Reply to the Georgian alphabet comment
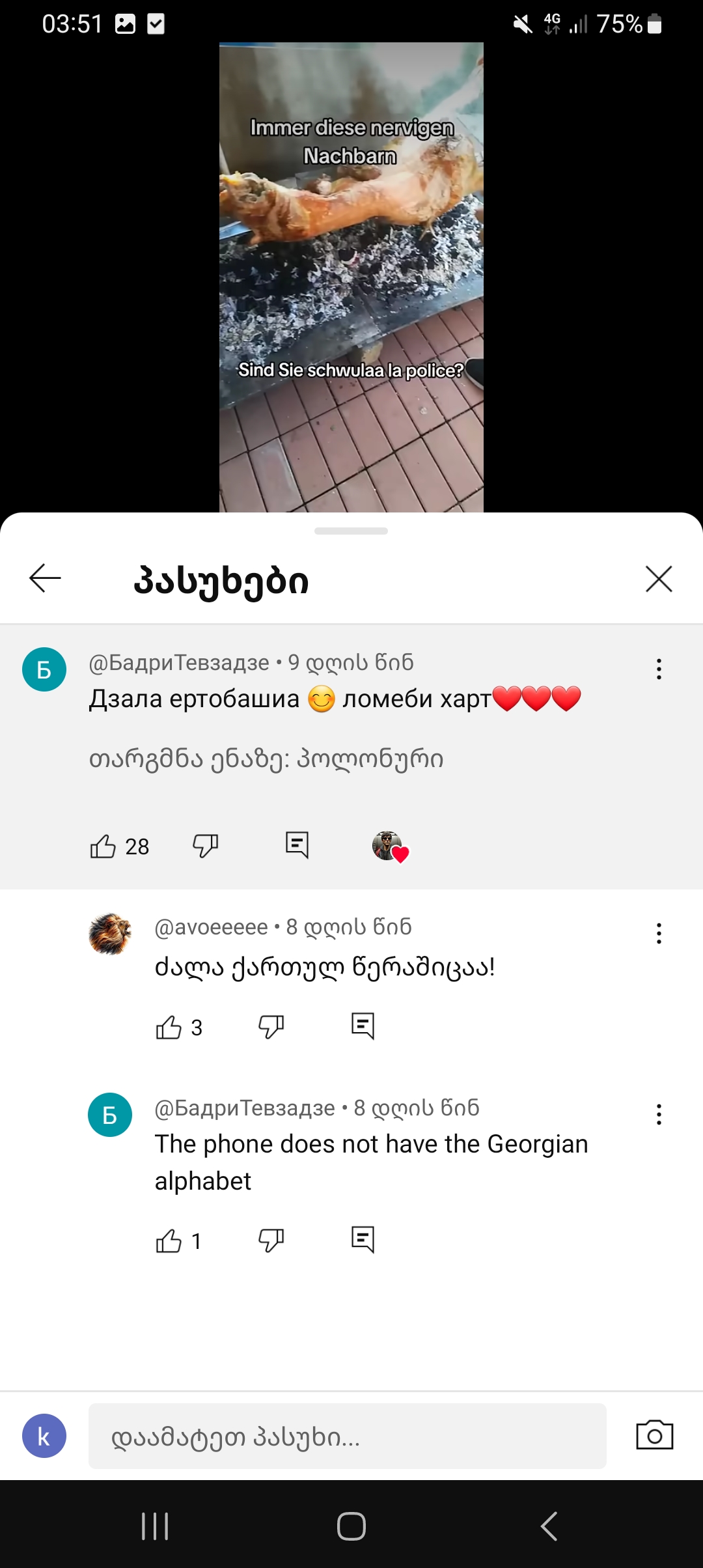The width and height of the screenshot is (703, 1568). pyautogui.click(x=363, y=1240)
